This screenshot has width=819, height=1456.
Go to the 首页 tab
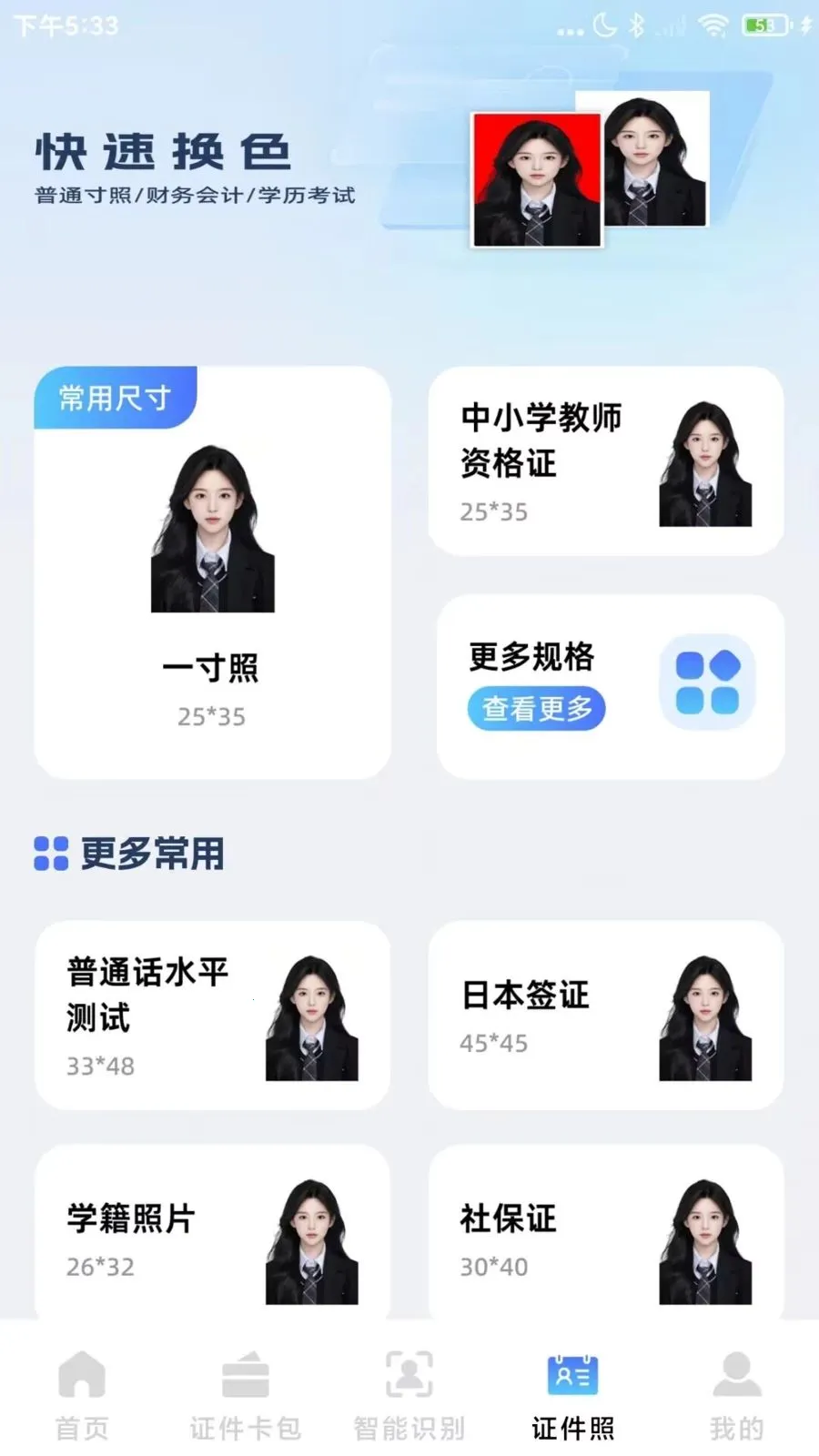click(82, 1397)
